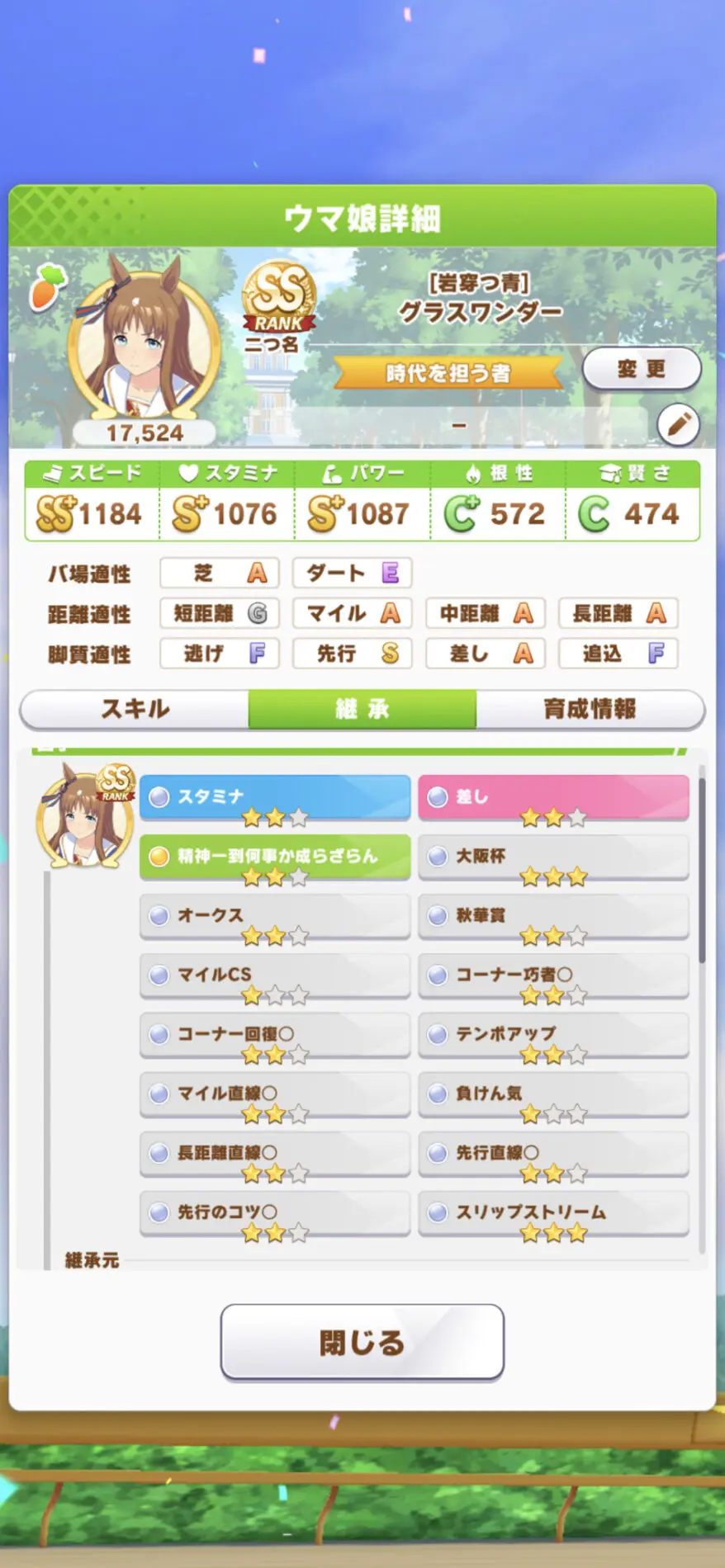
Task: View the 長距離直線○ skill factor
Action: (x=274, y=1154)
